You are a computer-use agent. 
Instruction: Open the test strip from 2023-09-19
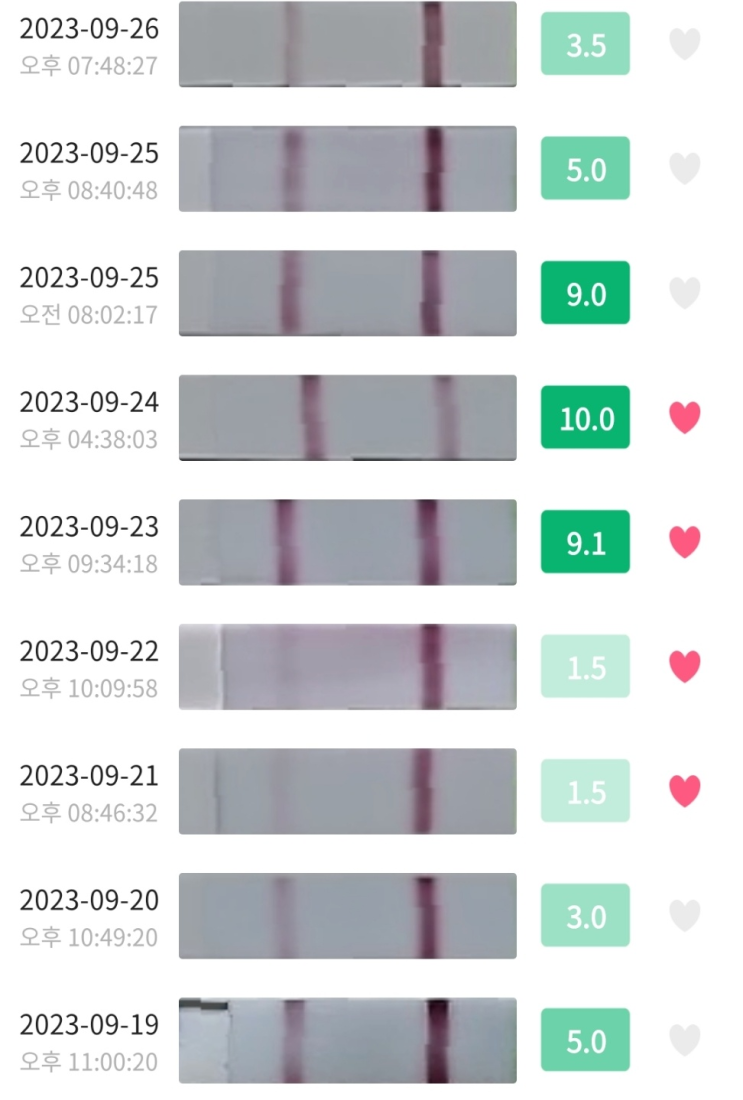[x=348, y=1040]
